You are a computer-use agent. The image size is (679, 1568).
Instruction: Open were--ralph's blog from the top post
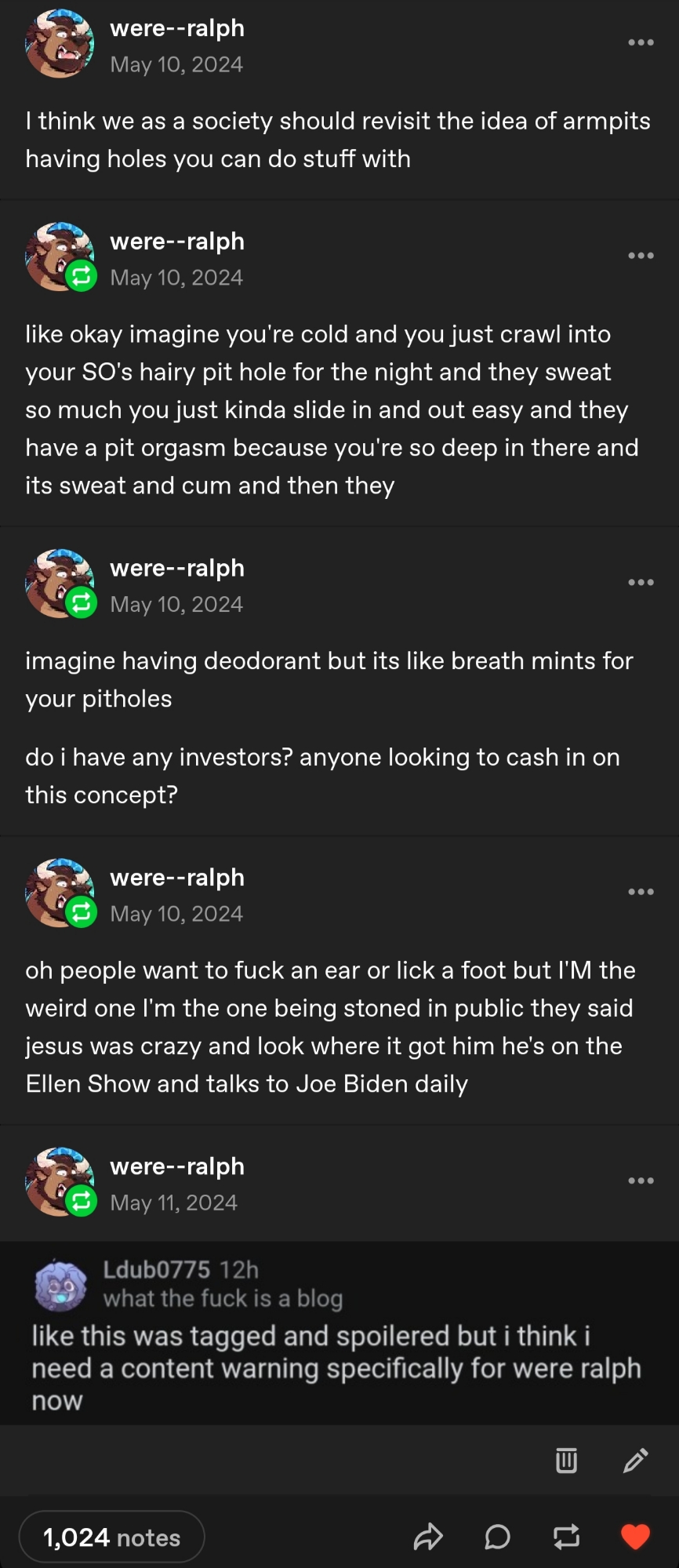(177, 28)
